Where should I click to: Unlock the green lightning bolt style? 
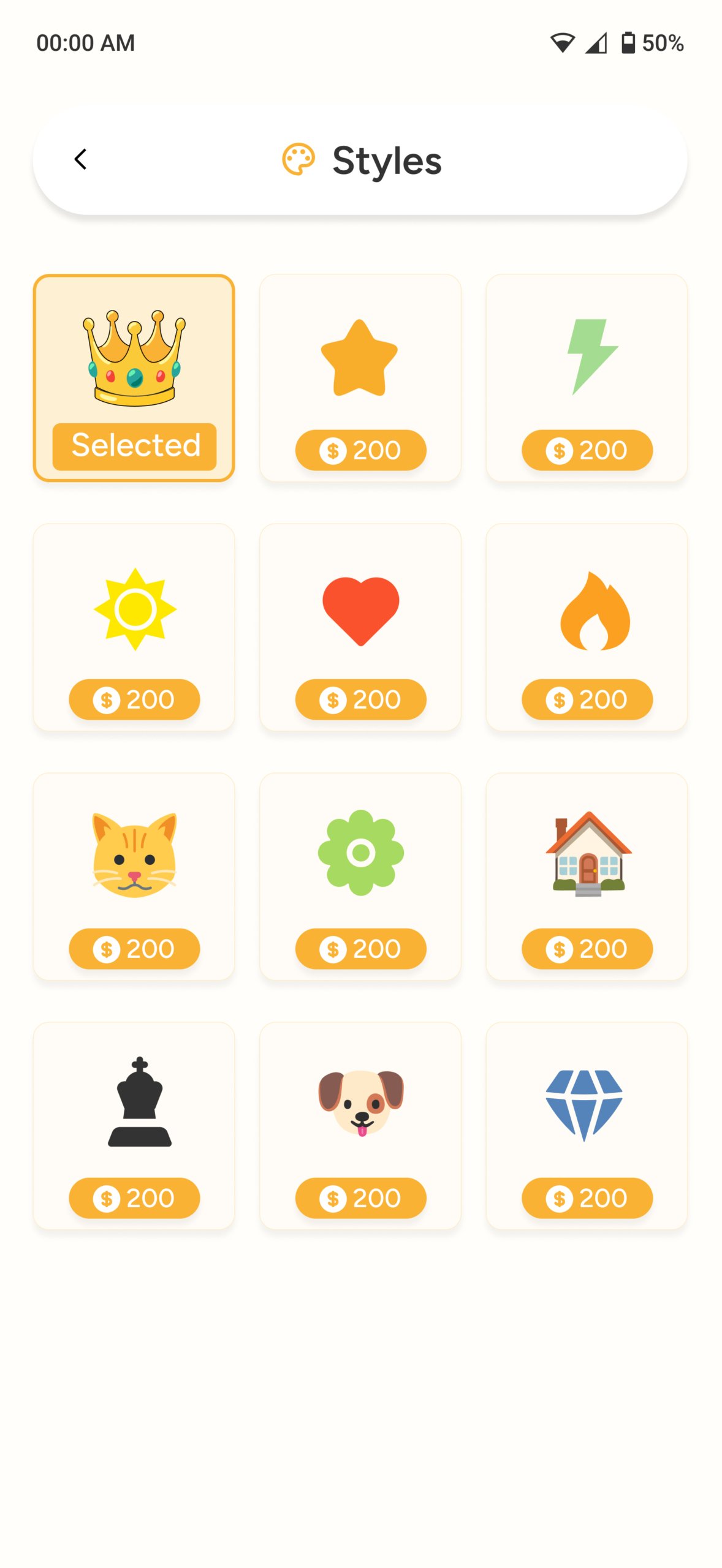click(x=587, y=450)
